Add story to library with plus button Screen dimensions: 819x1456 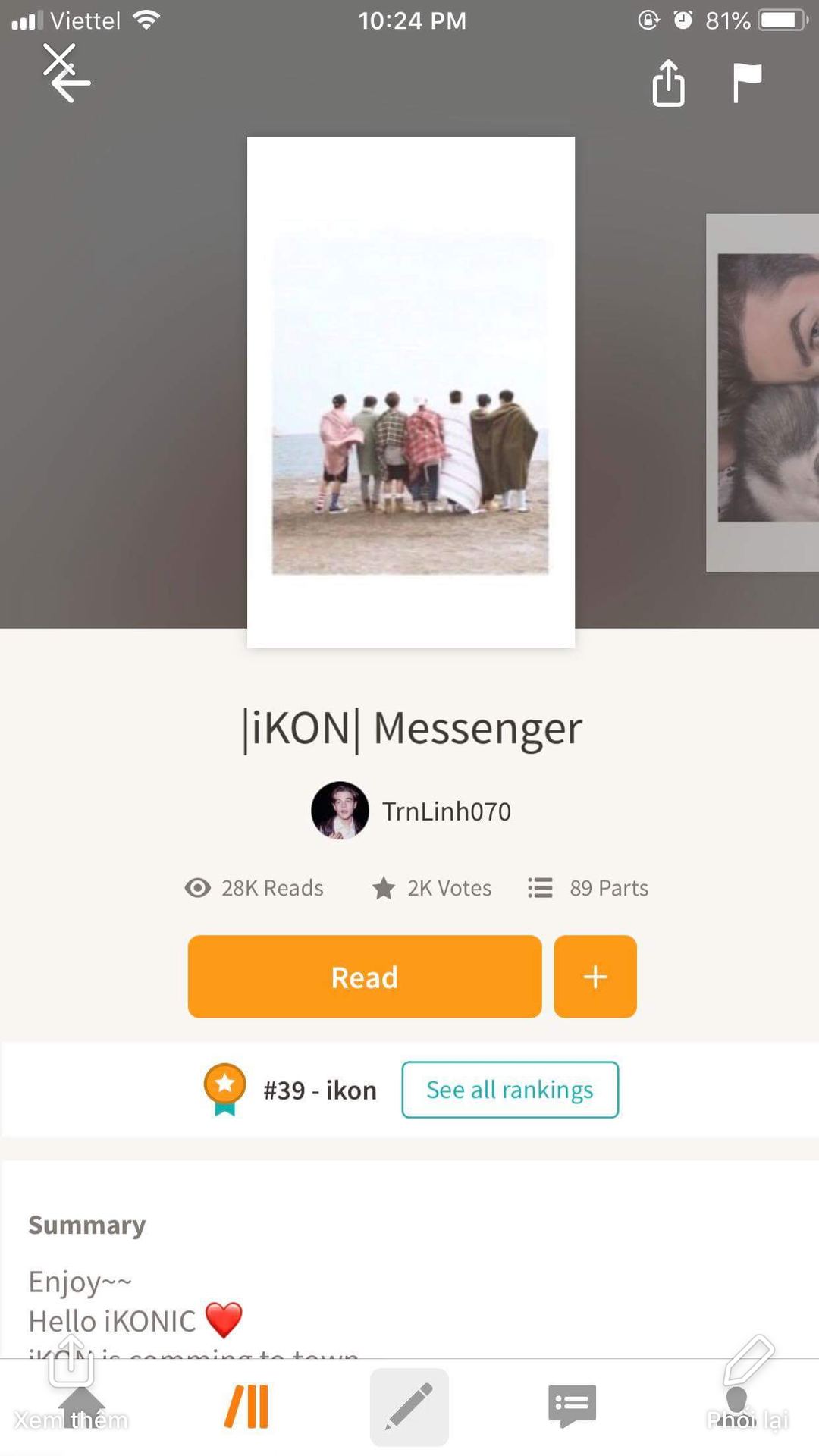(x=595, y=977)
